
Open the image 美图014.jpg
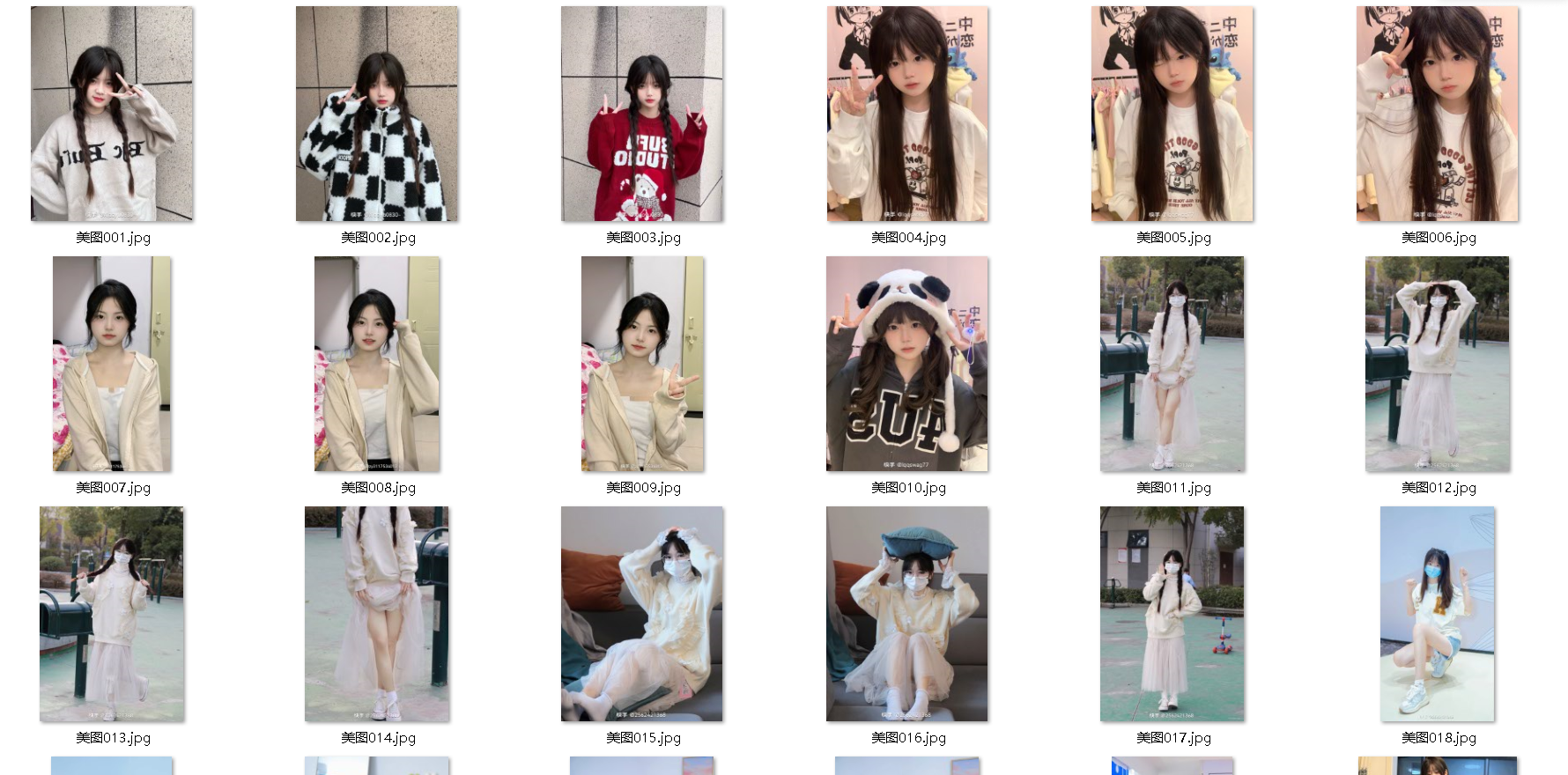pyautogui.click(x=377, y=614)
